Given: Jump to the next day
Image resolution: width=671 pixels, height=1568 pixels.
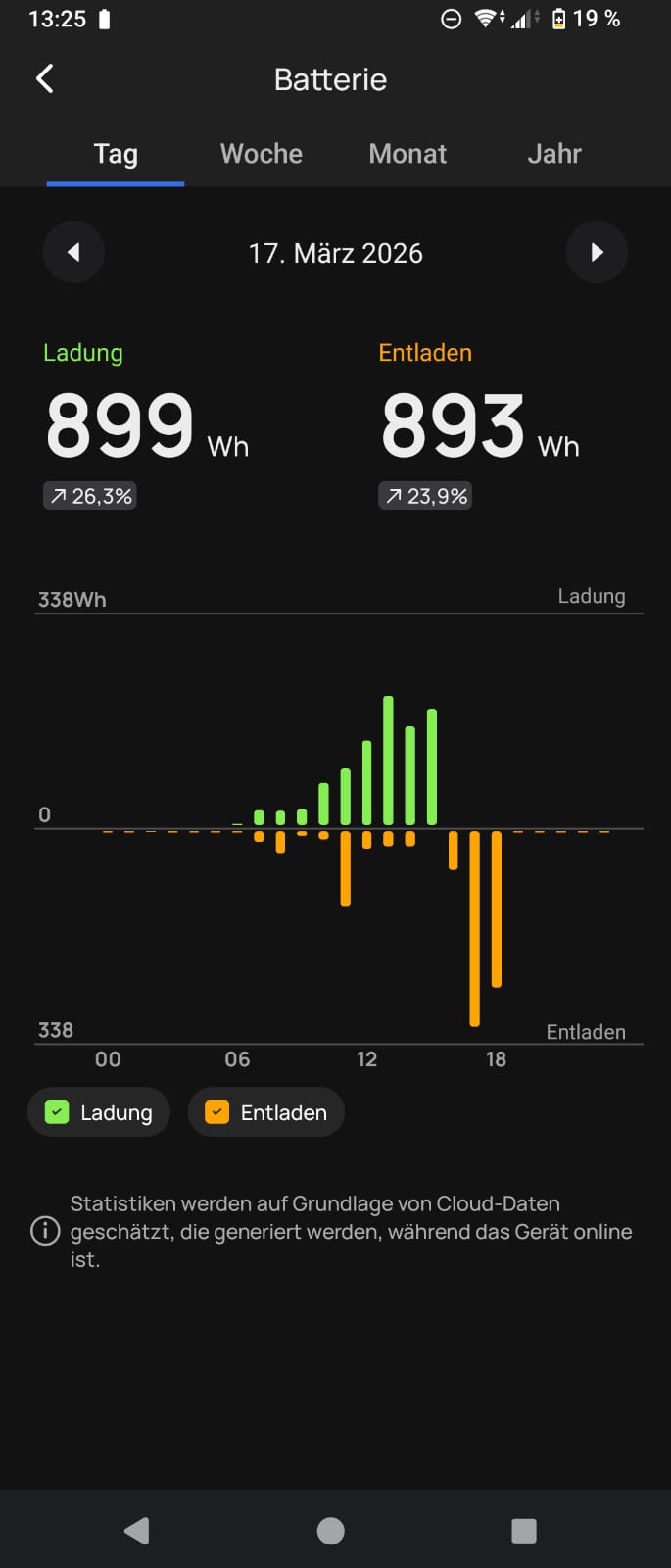Looking at the screenshot, I should [597, 253].
